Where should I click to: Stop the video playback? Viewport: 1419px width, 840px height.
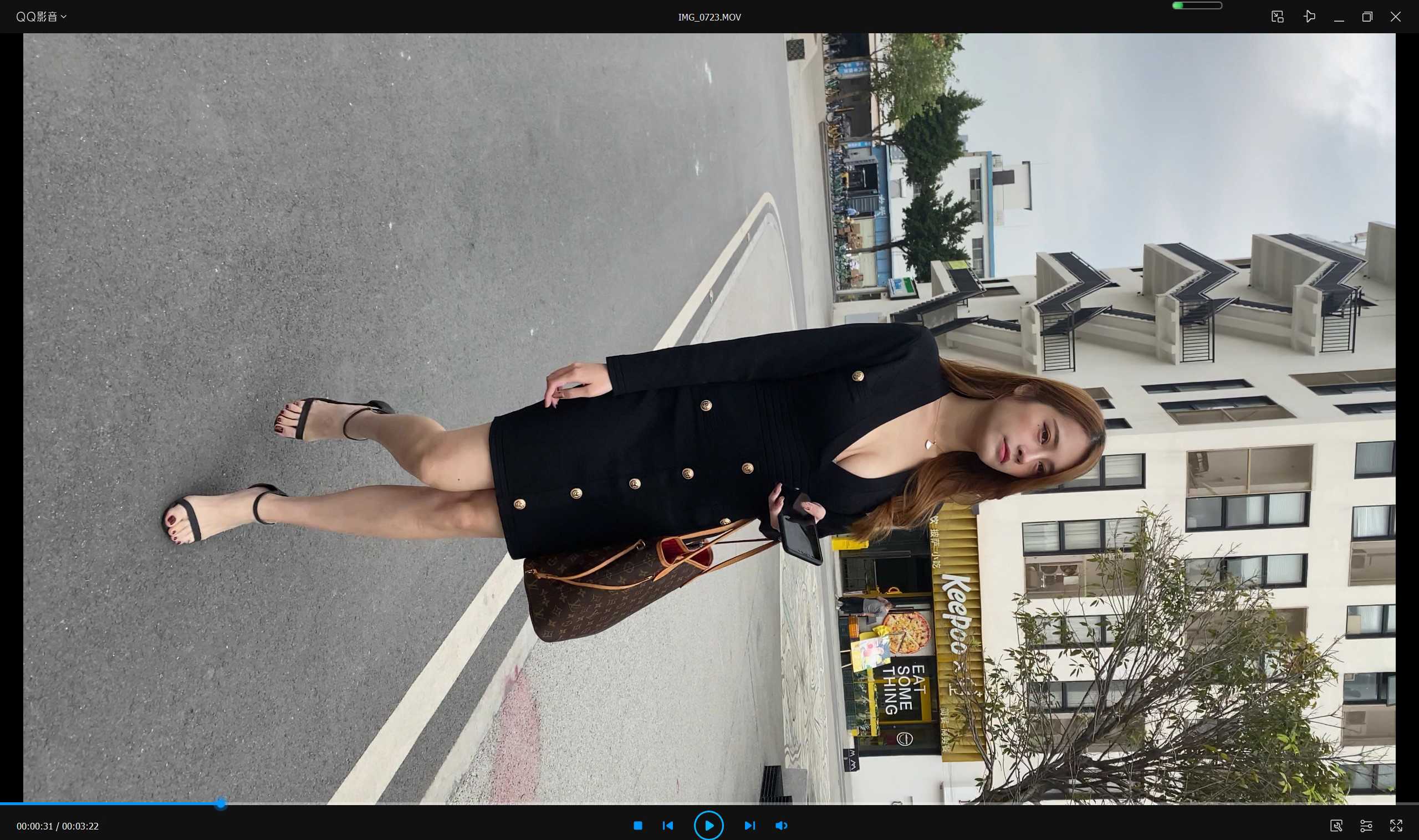(637, 825)
